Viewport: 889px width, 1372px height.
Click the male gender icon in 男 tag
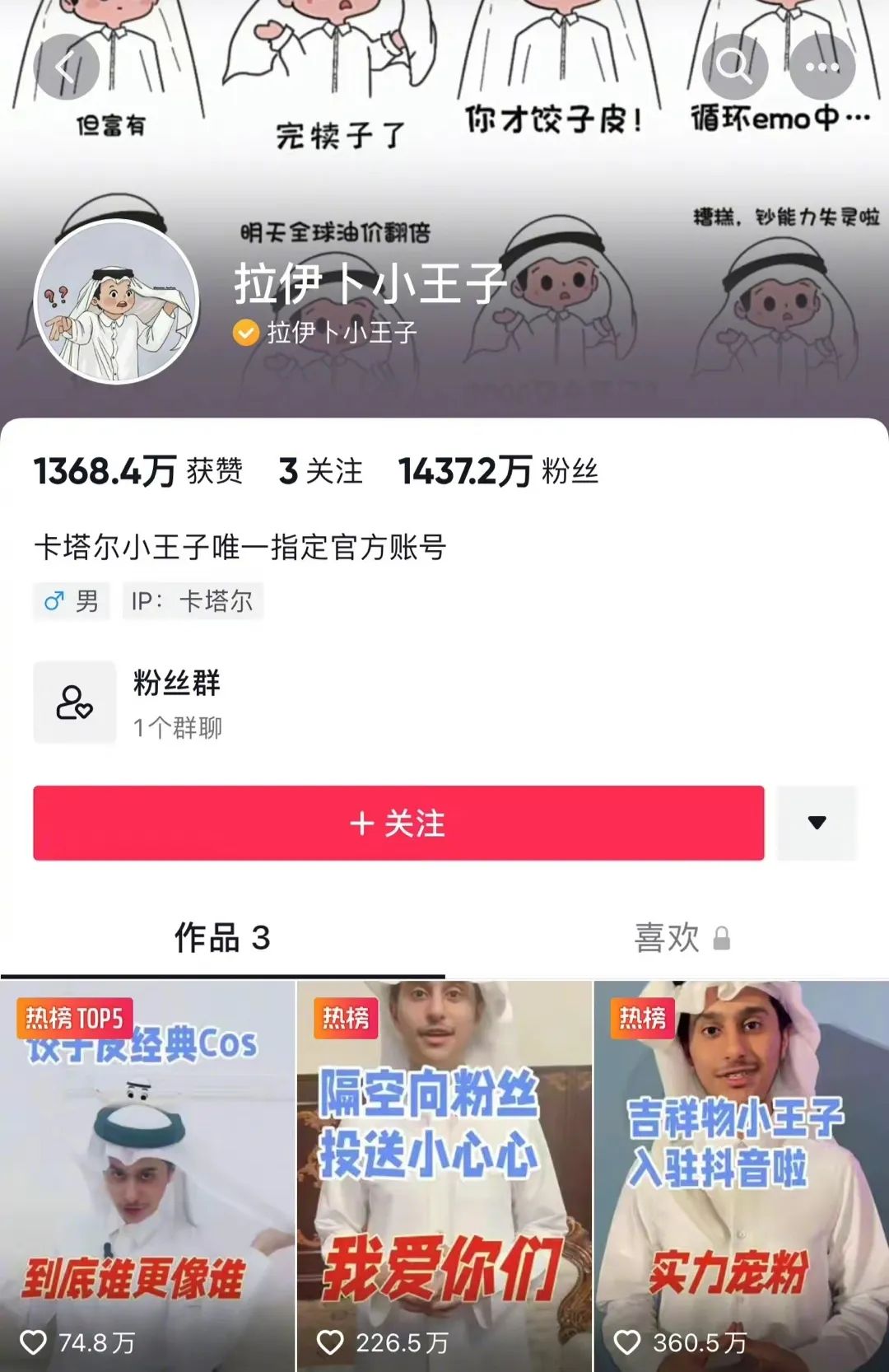point(54,601)
